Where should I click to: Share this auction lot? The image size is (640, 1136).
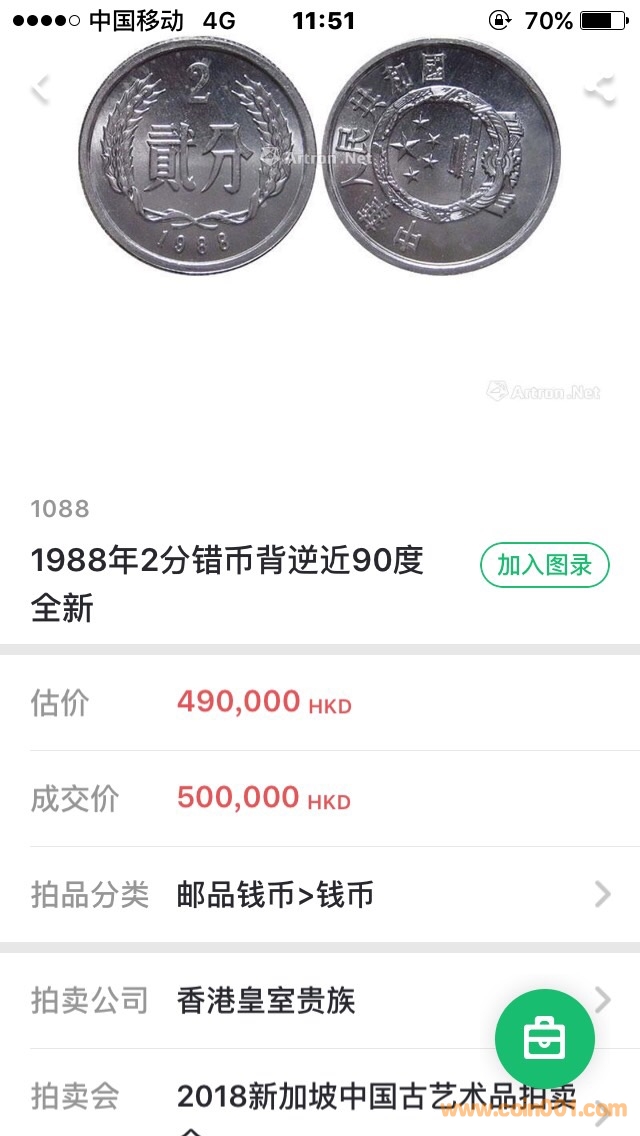pos(600,92)
